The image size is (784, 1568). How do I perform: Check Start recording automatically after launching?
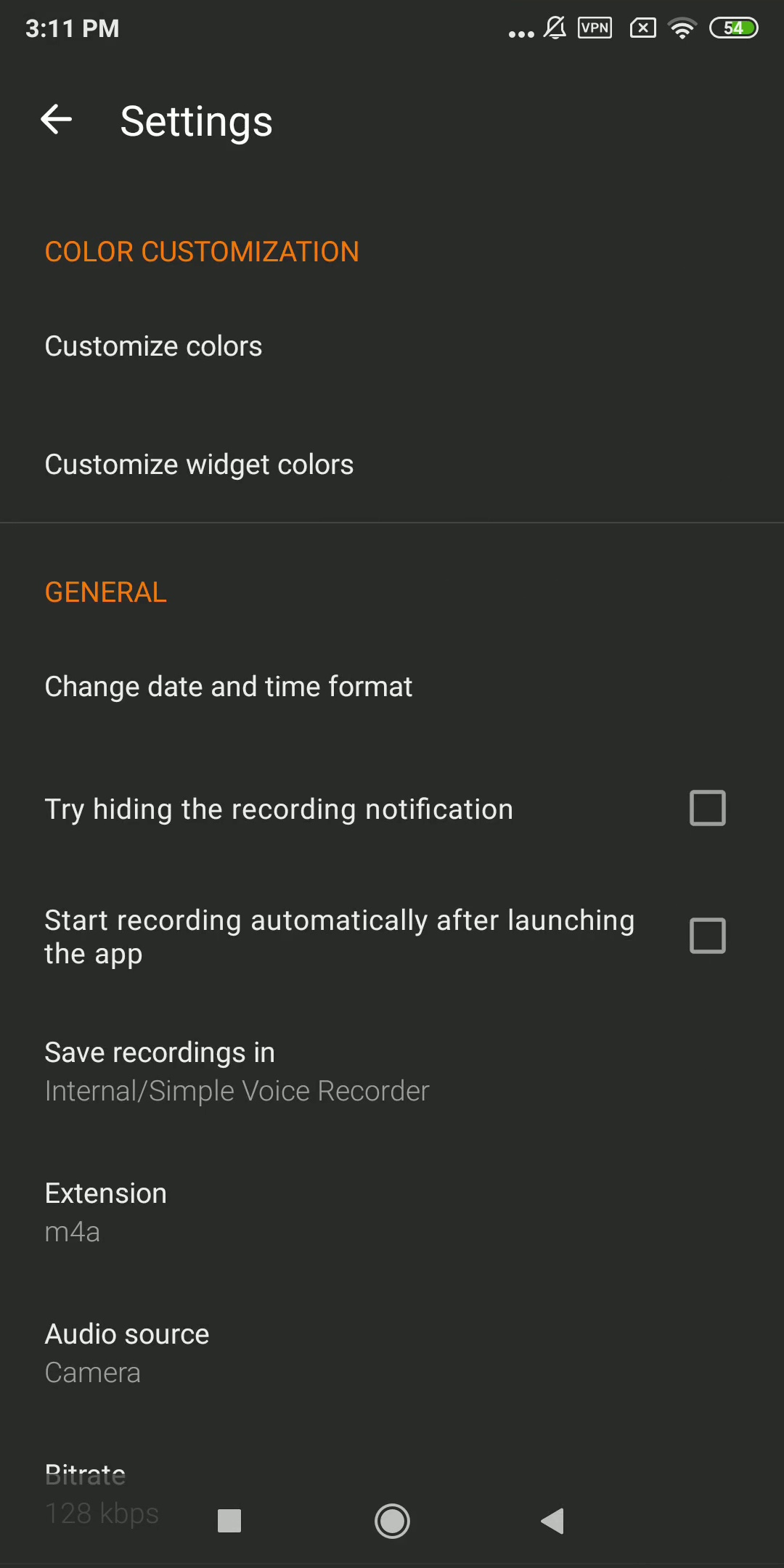pyautogui.click(x=707, y=936)
